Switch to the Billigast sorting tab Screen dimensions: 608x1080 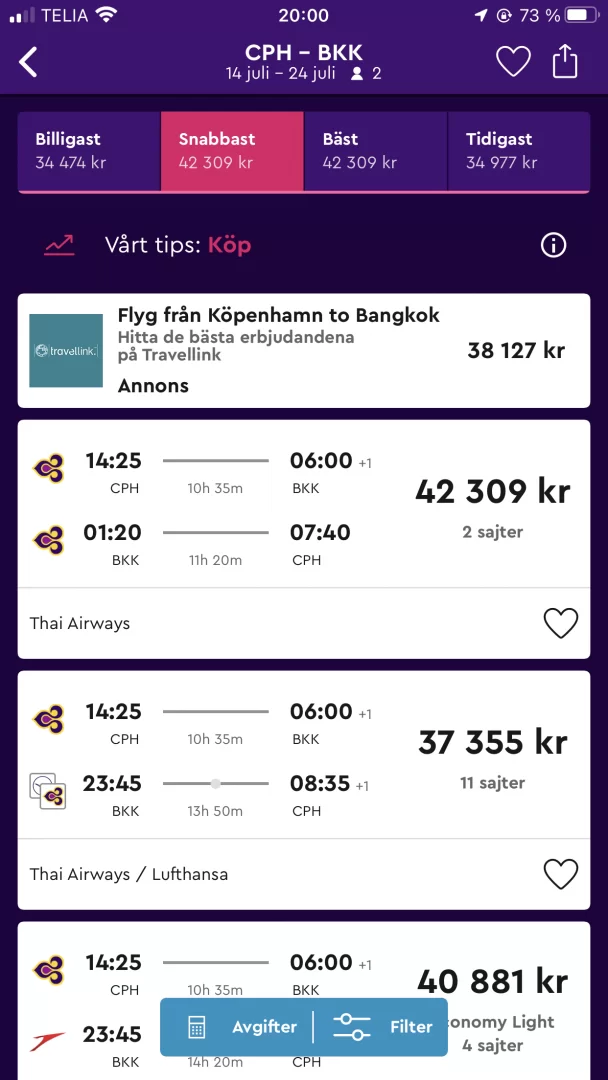coord(89,151)
